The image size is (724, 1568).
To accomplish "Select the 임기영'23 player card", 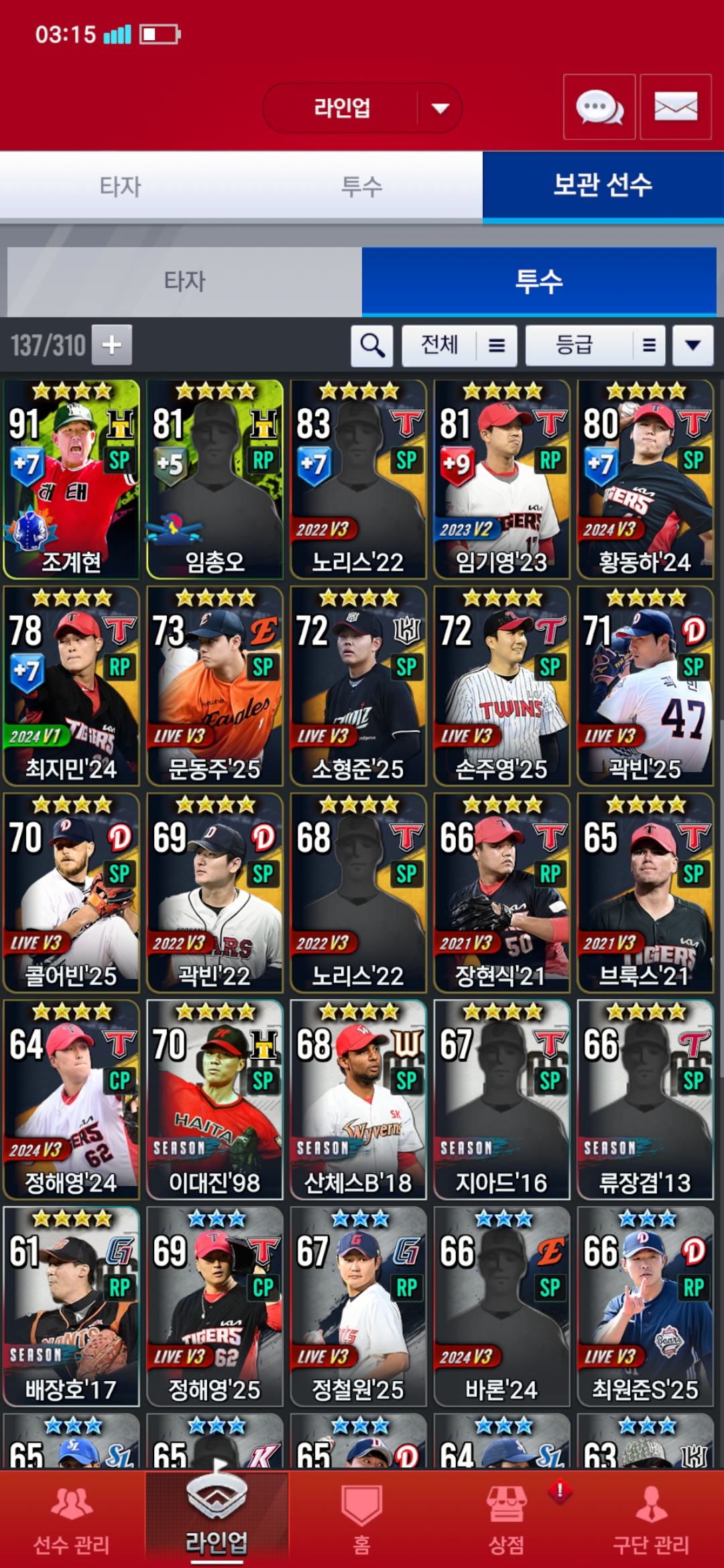I will [x=501, y=479].
